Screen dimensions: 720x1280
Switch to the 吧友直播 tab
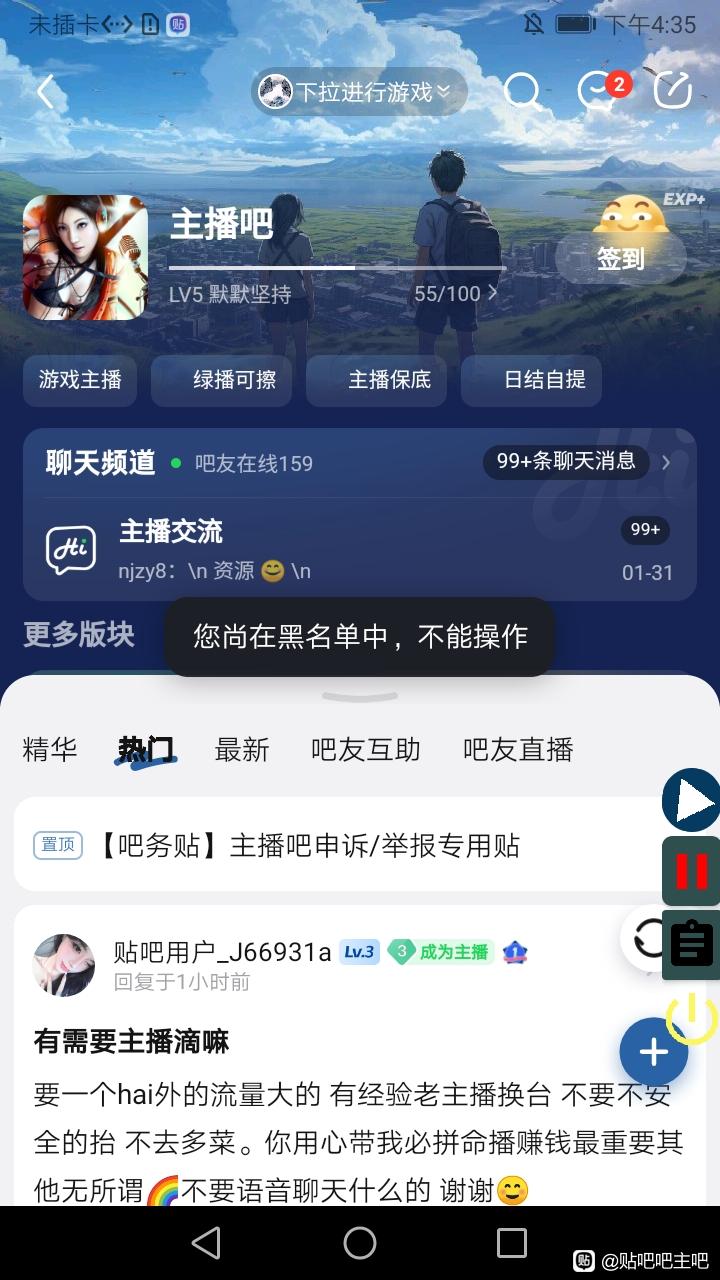(518, 749)
